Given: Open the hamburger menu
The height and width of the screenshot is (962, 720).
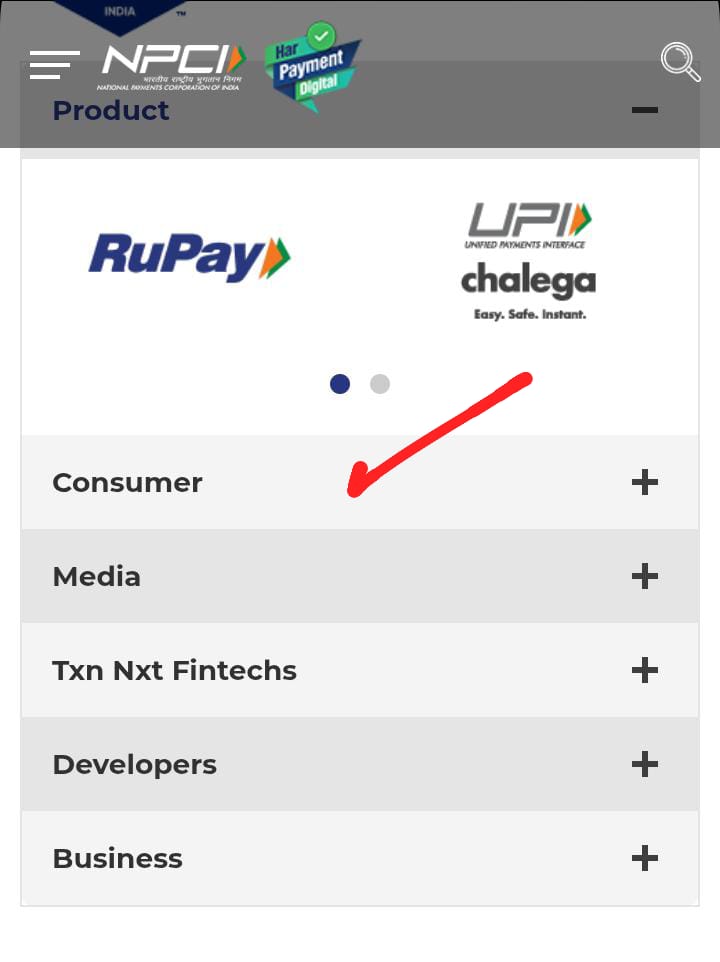Looking at the screenshot, I should pos(54,64).
